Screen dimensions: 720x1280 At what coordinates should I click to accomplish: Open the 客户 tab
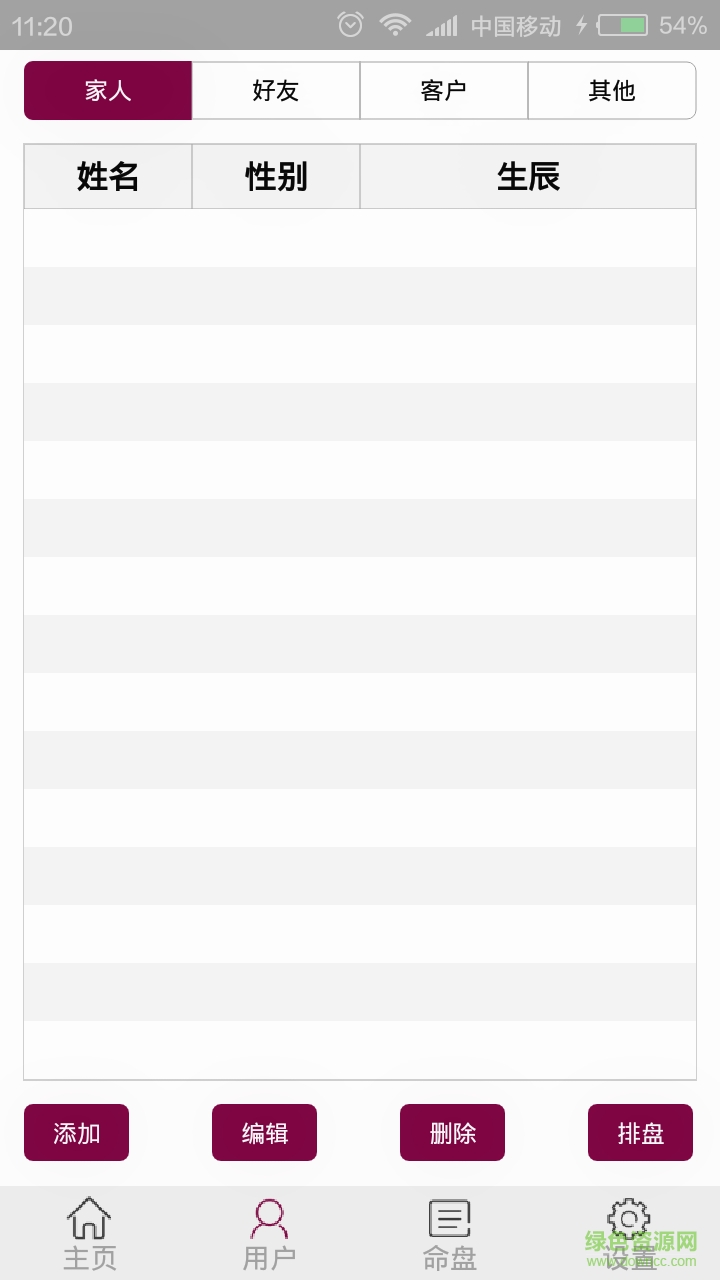pyautogui.click(x=444, y=91)
